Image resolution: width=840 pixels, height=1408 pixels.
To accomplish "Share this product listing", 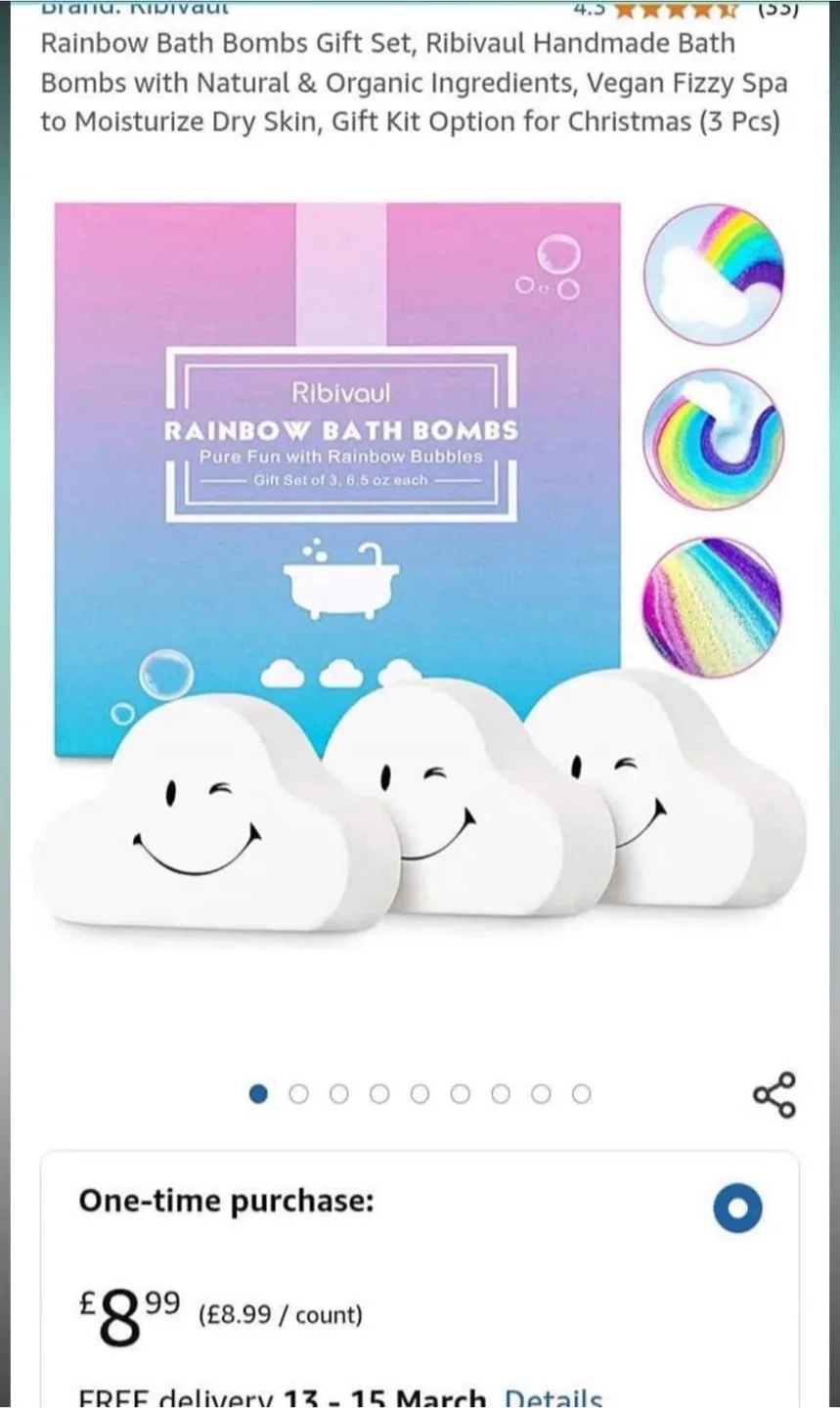I will point(774,1094).
